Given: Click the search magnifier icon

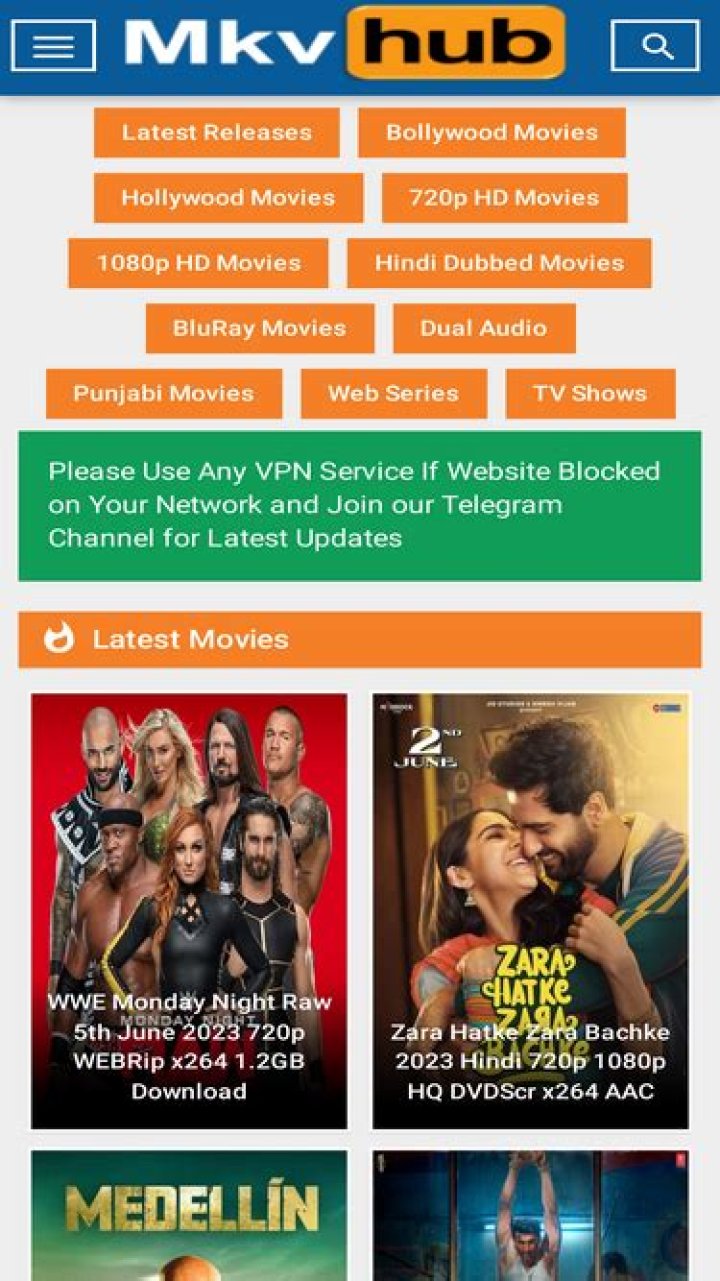Looking at the screenshot, I should point(657,44).
